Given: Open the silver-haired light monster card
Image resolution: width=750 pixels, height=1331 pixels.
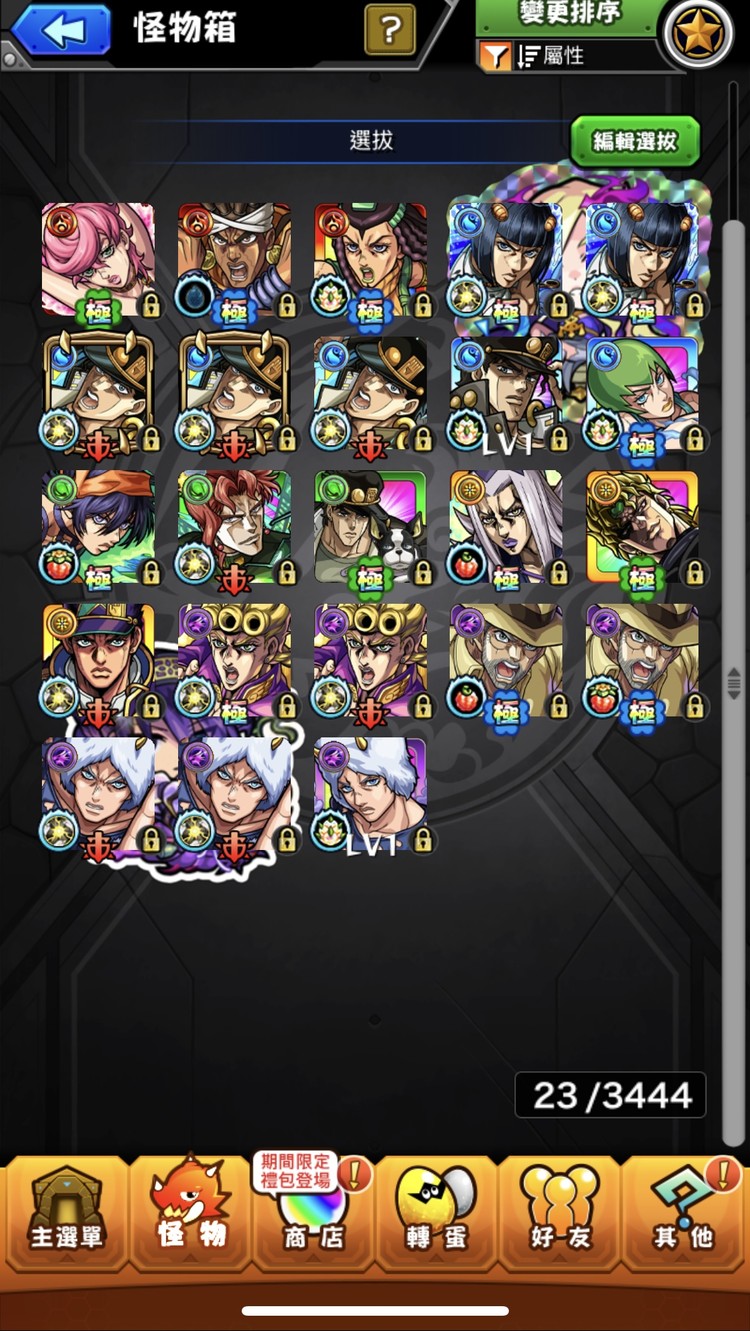Looking at the screenshot, I should click(506, 527).
